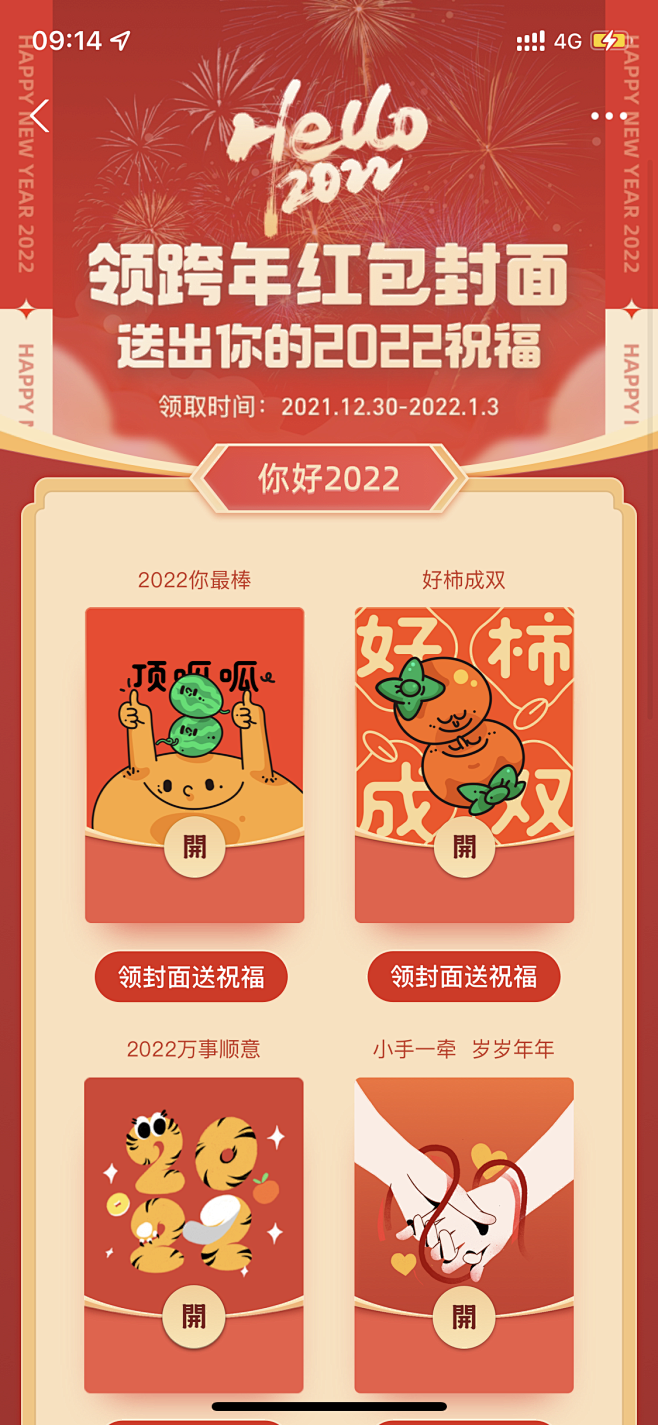Screen dimensions: 658x1425
Task: Go back with the top-left arrow
Action: point(39,116)
